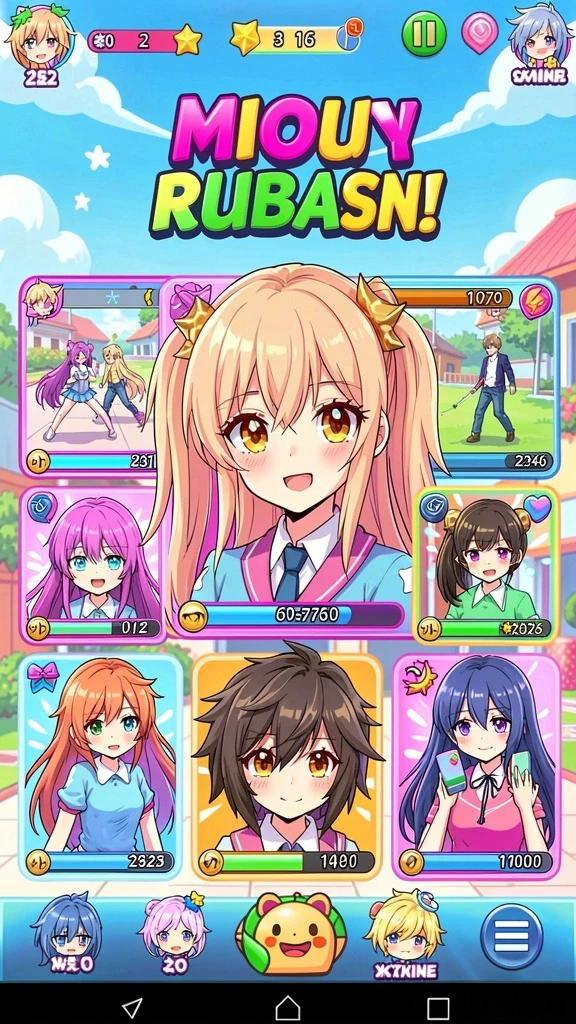This screenshot has width=576, height=1024.
Task: Tap the pink heart icon at top
Action: (x=480, y=33)
